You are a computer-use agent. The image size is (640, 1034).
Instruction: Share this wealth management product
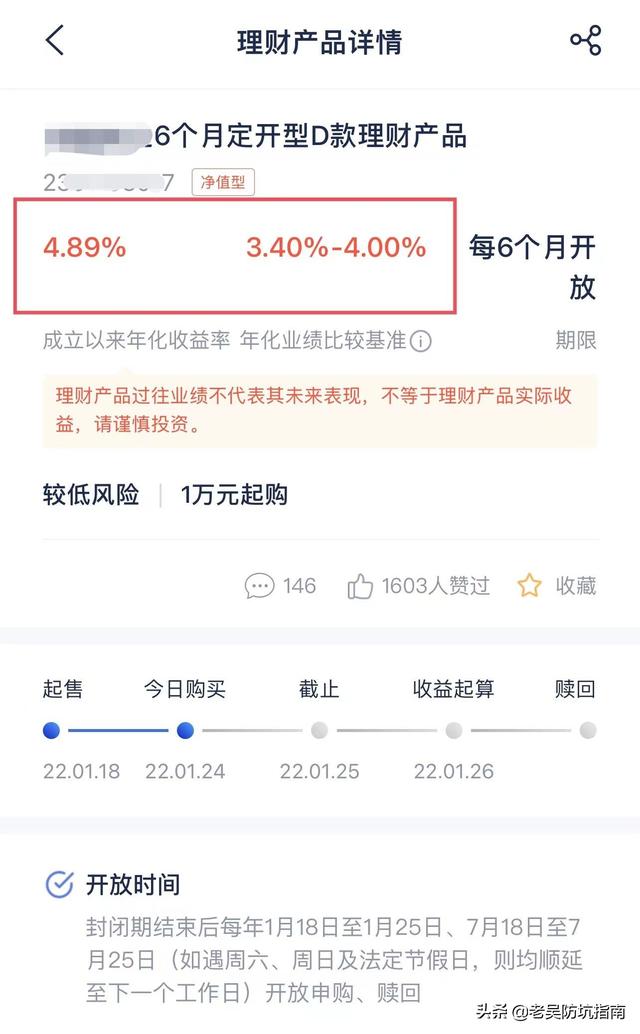tap(585, 41)
